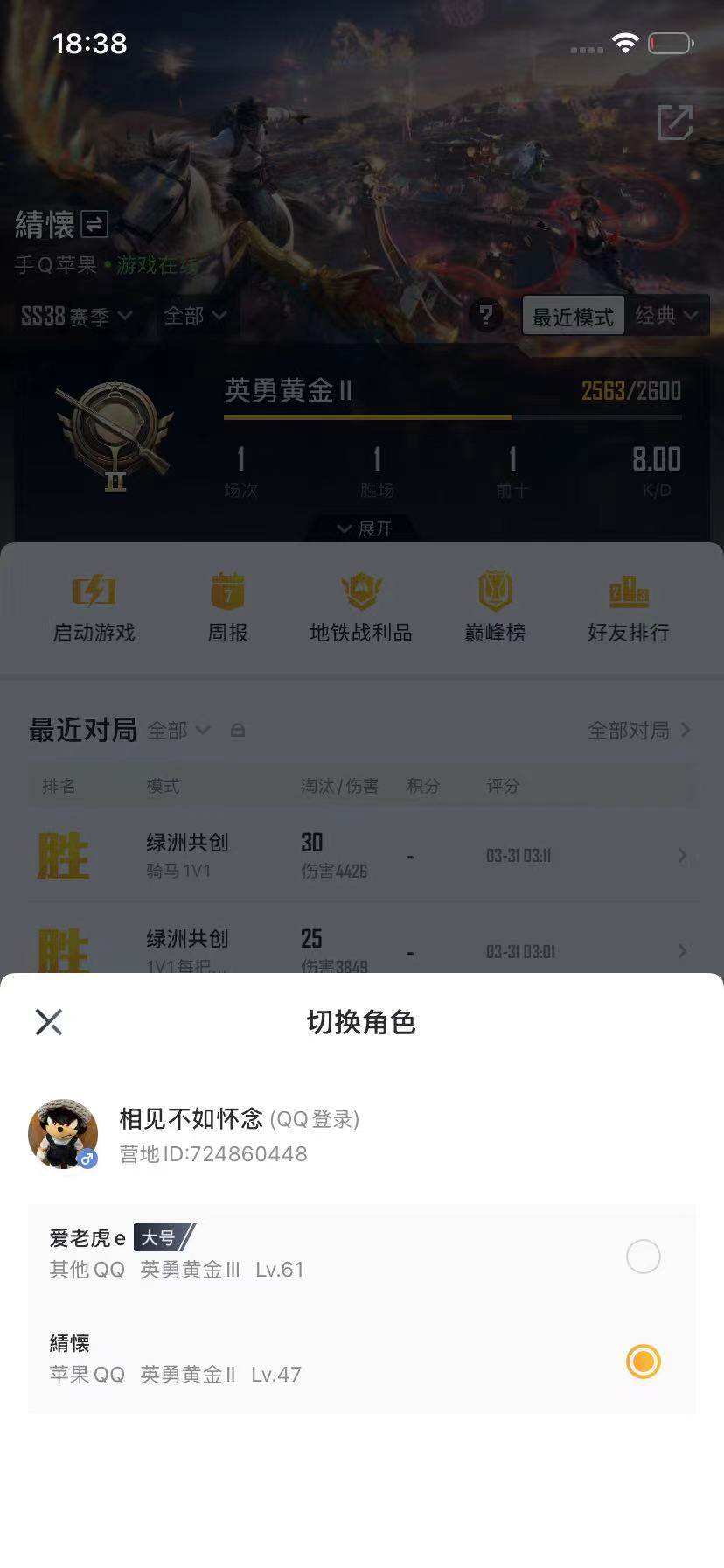This screenshot has height=1568, width=724.
Task: Switch to the 经典 classic tab
Action: coord(667,317)
